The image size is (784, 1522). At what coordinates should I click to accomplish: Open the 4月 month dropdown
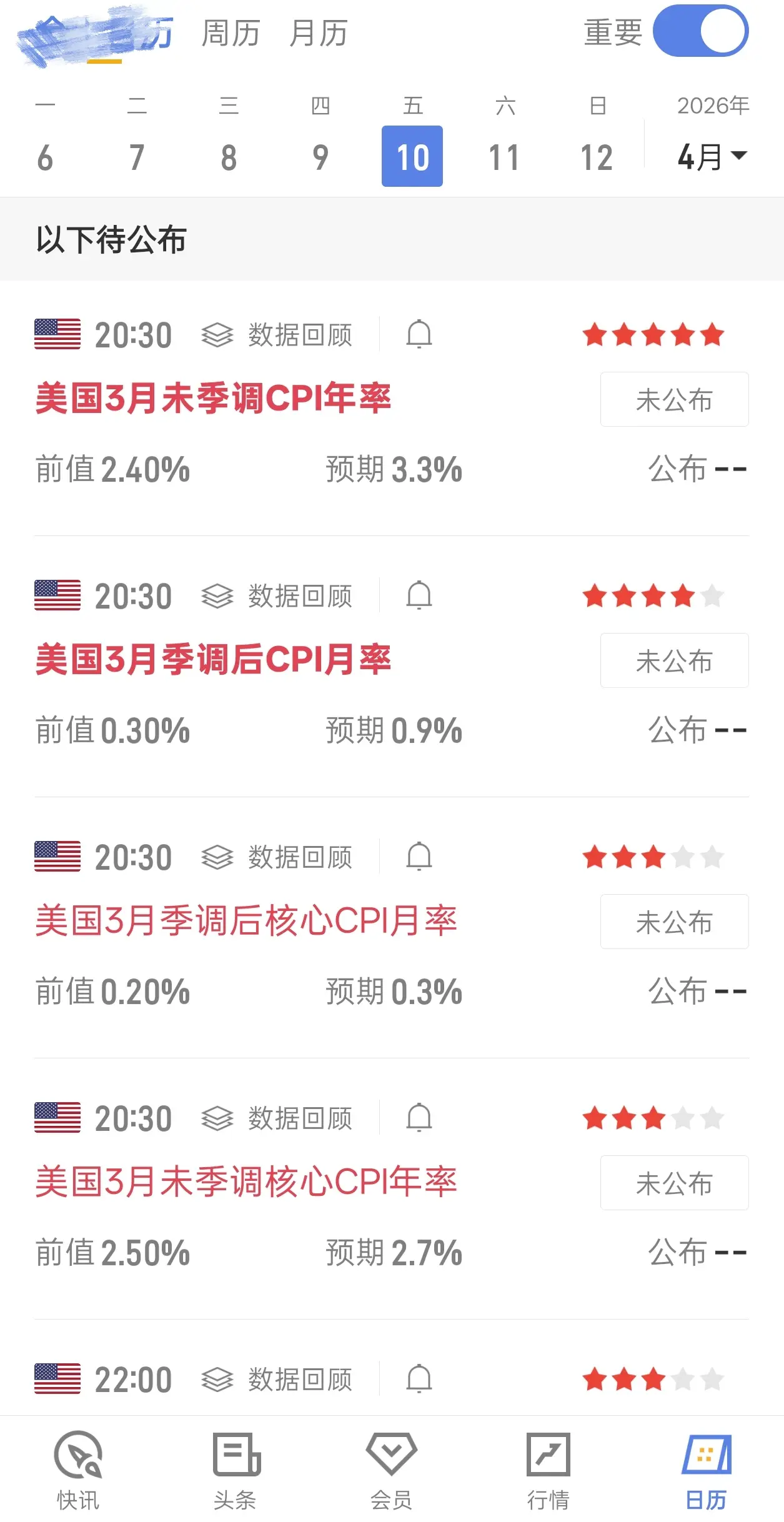pos(712,157)
